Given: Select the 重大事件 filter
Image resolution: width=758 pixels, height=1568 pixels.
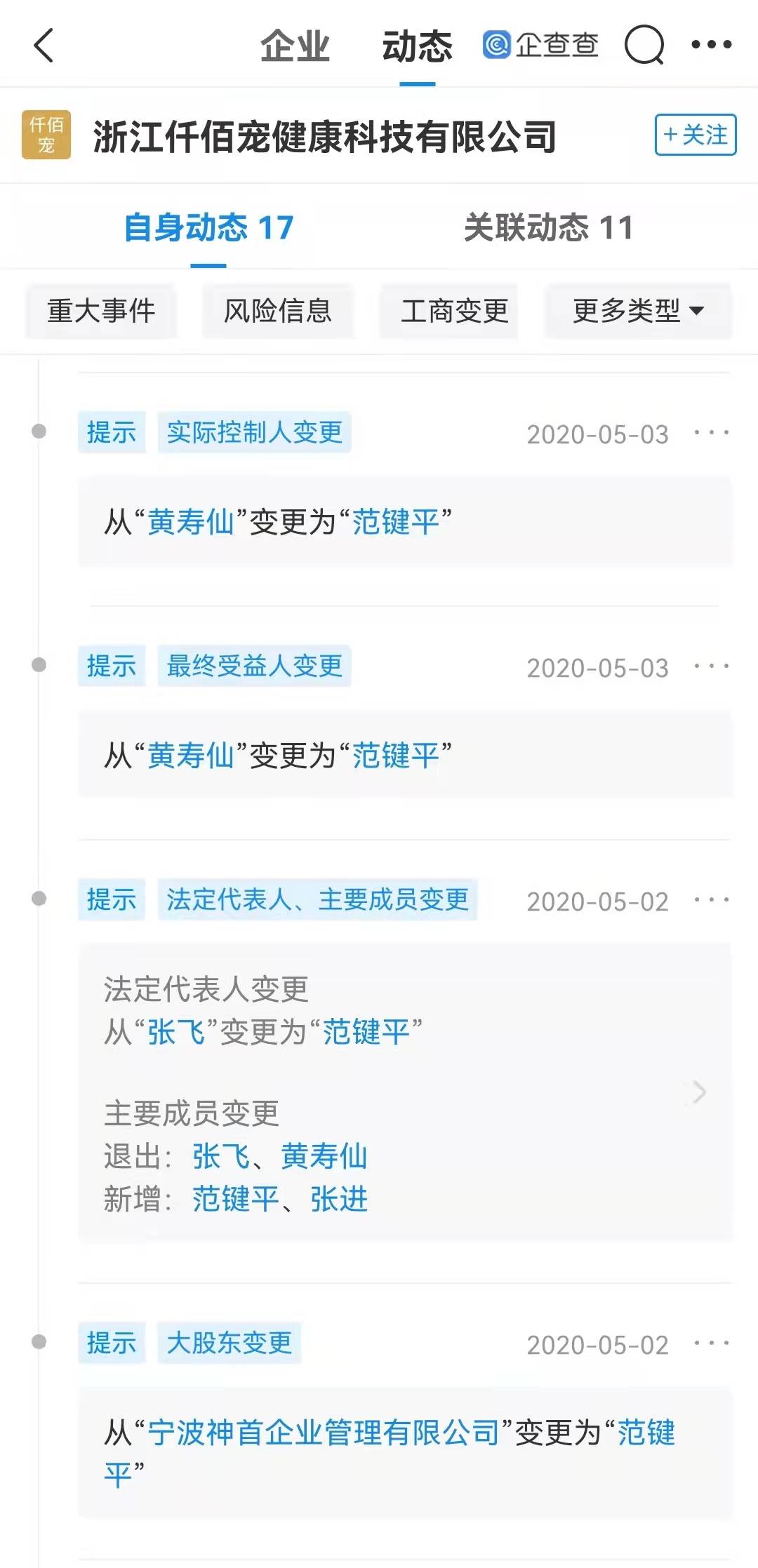Looking at the screenshot, I should click(100, 311).
